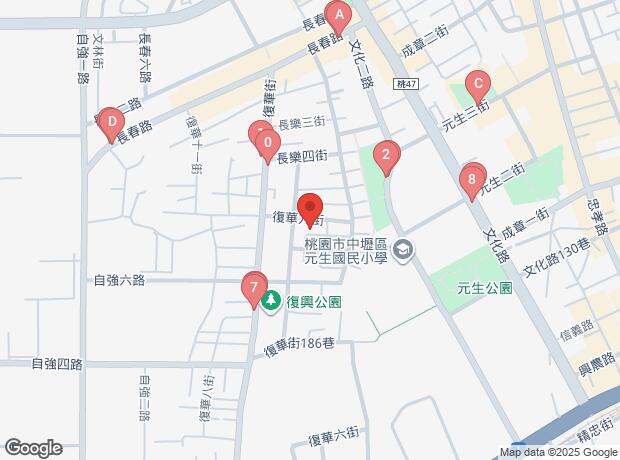Open the 復興公園 park place icon
This screenshot has width=620, height=460.
[270, 299]
